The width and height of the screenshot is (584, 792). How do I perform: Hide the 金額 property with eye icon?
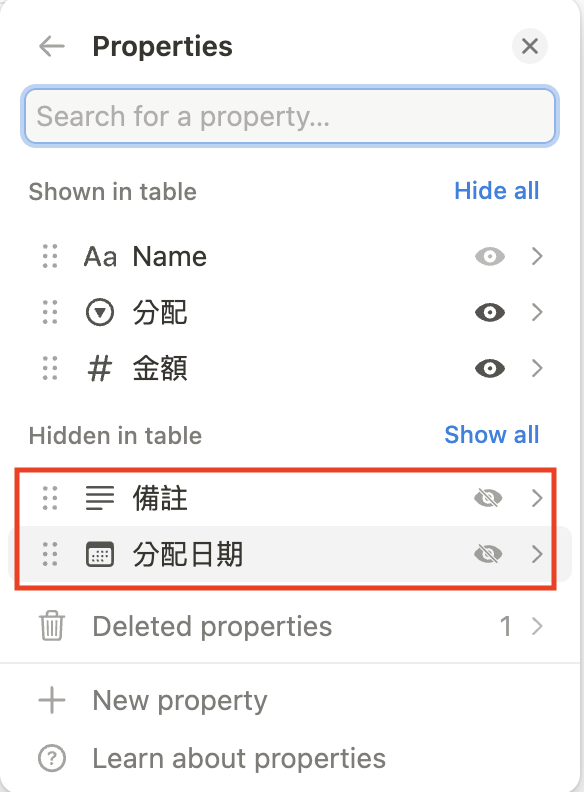point(490,368)
